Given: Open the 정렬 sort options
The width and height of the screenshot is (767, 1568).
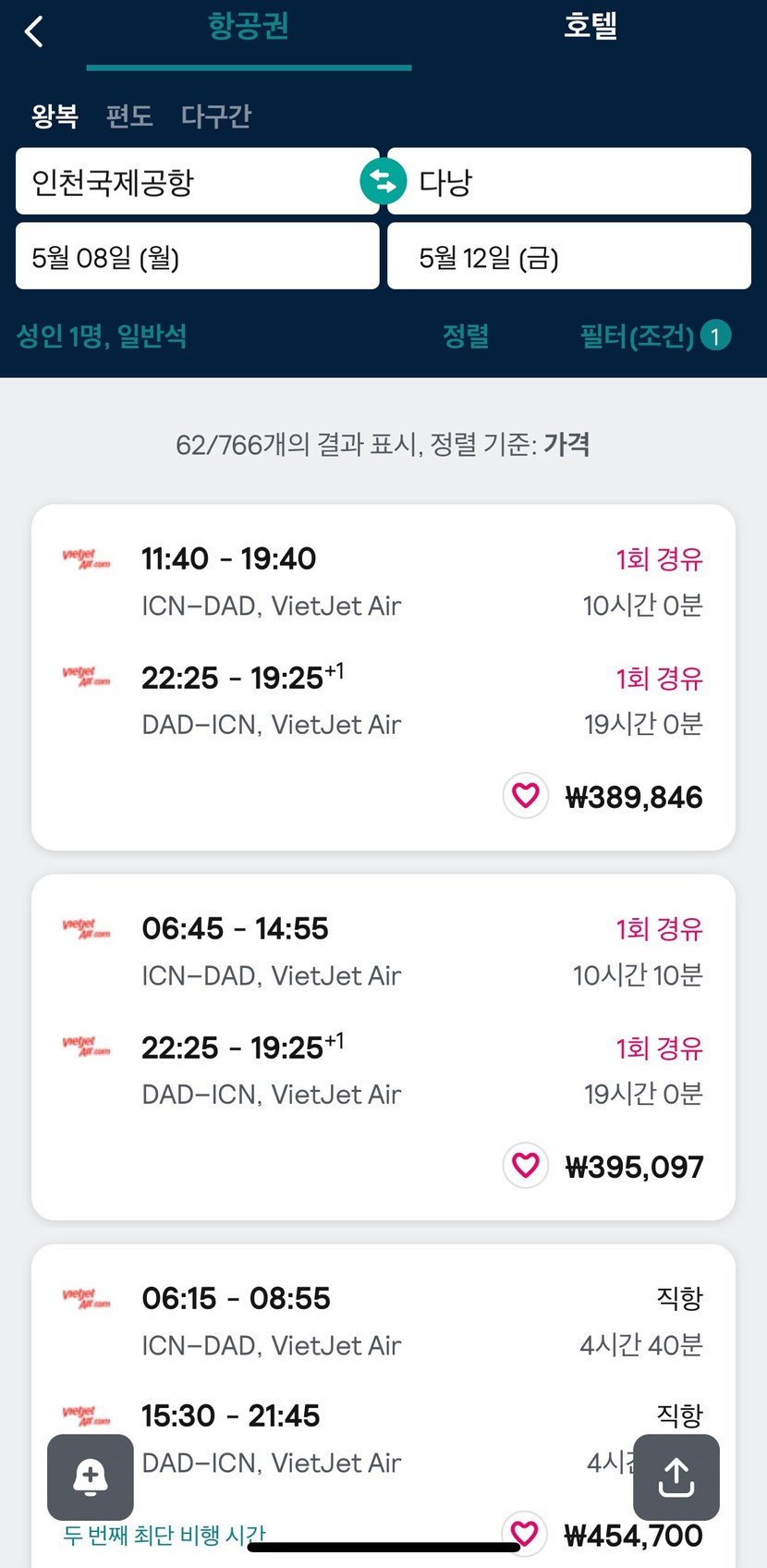Looking at the screenshot, I should [x=466, y=336].
